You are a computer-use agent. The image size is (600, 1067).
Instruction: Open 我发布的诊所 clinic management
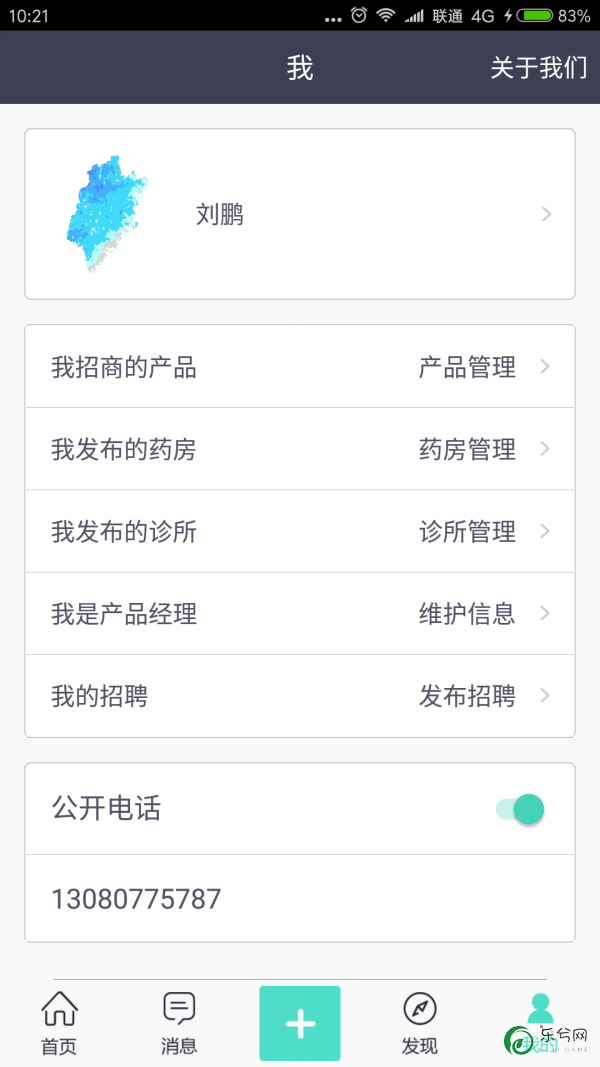point(300,531)
